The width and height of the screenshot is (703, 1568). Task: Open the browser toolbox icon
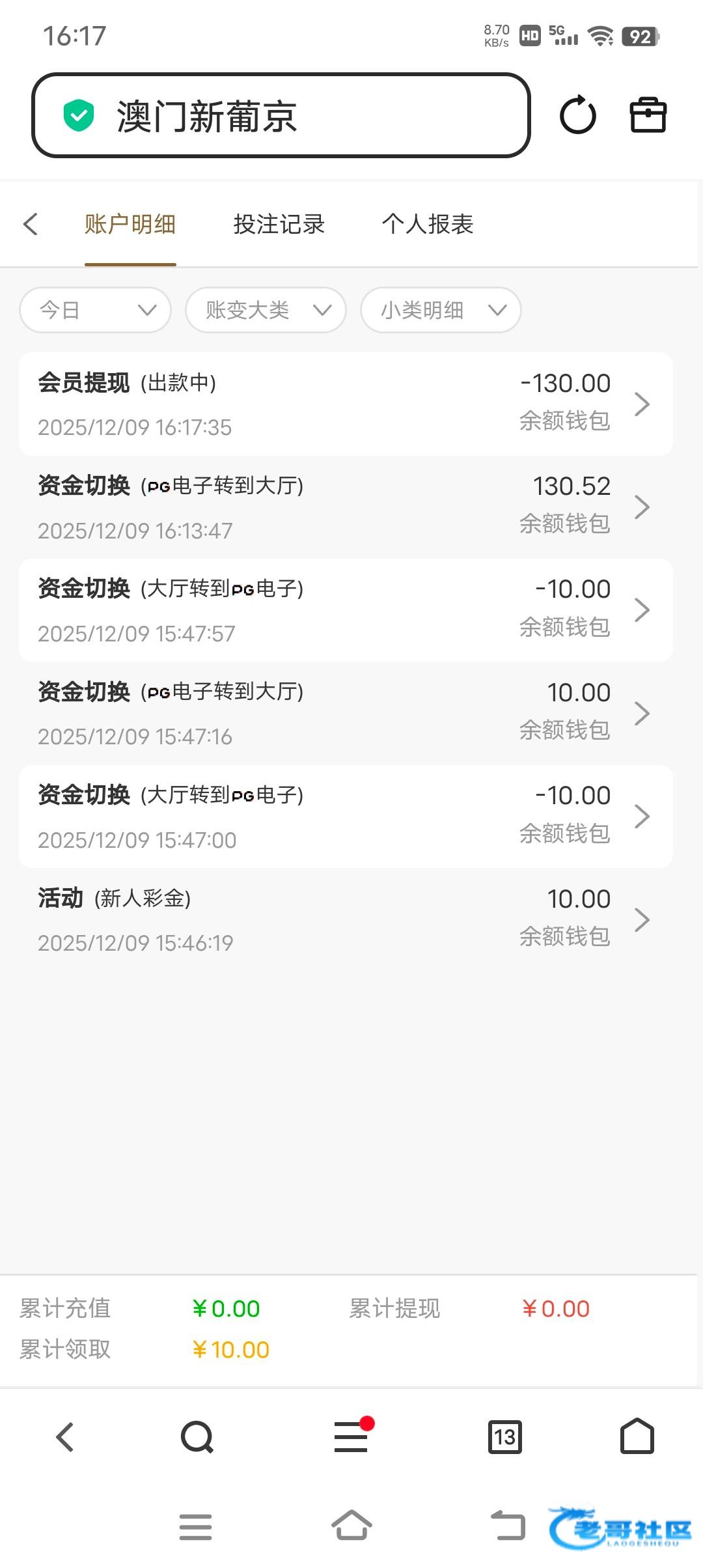tap(648, 116)
